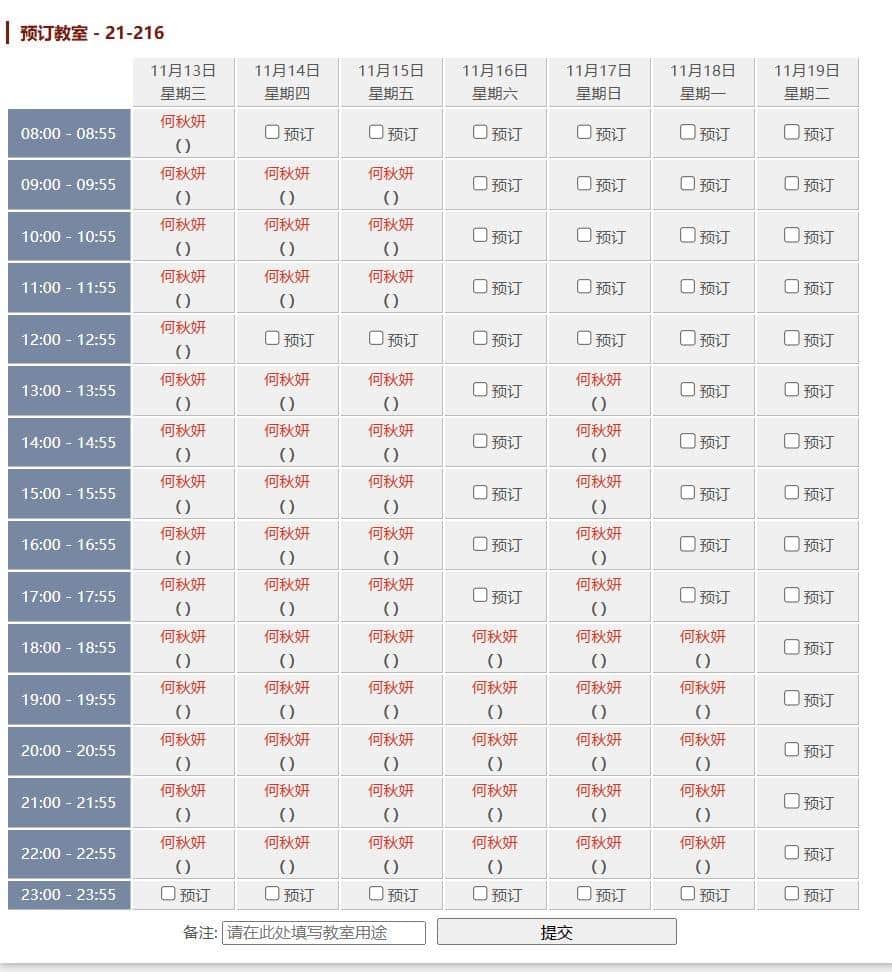The width and height of the screenshot is (892, 972).
Task: Check 预订 for 11月16日 at 17:00 - 17:55
Action: [x=480, y=595]
